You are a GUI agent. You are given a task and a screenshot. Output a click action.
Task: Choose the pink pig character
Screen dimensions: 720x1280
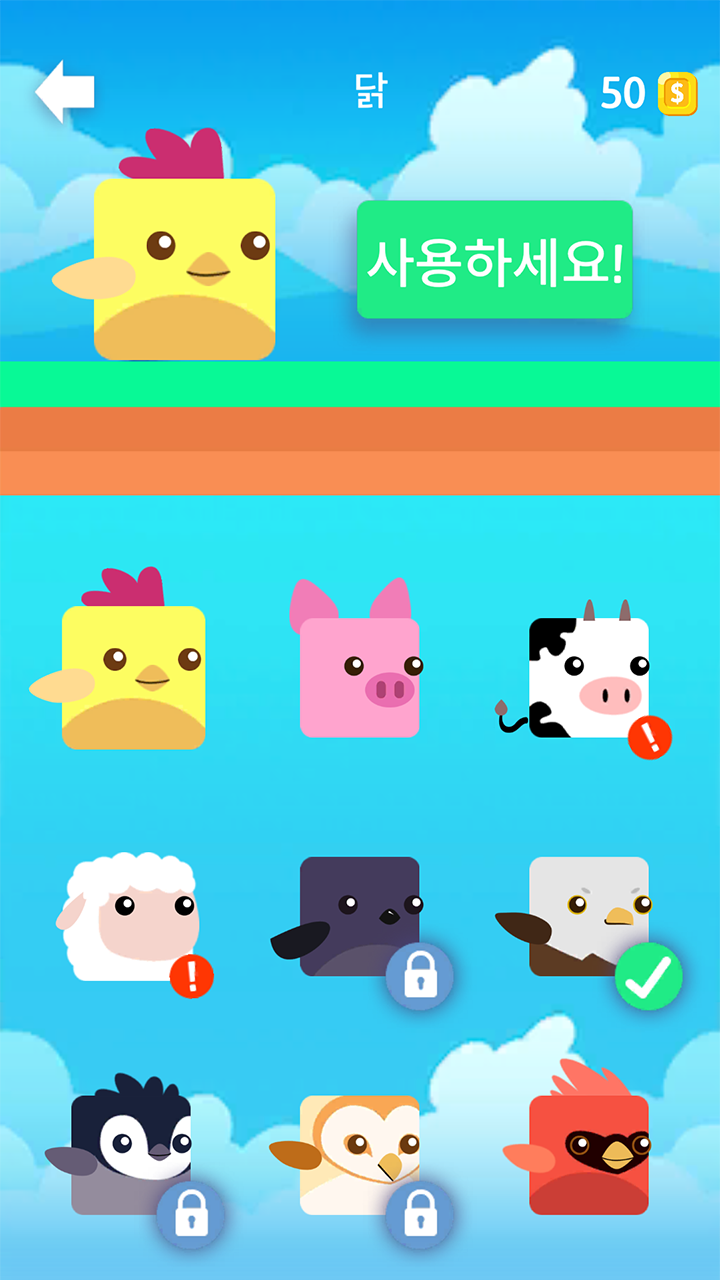pyautogui.click(x=356, y=660)
